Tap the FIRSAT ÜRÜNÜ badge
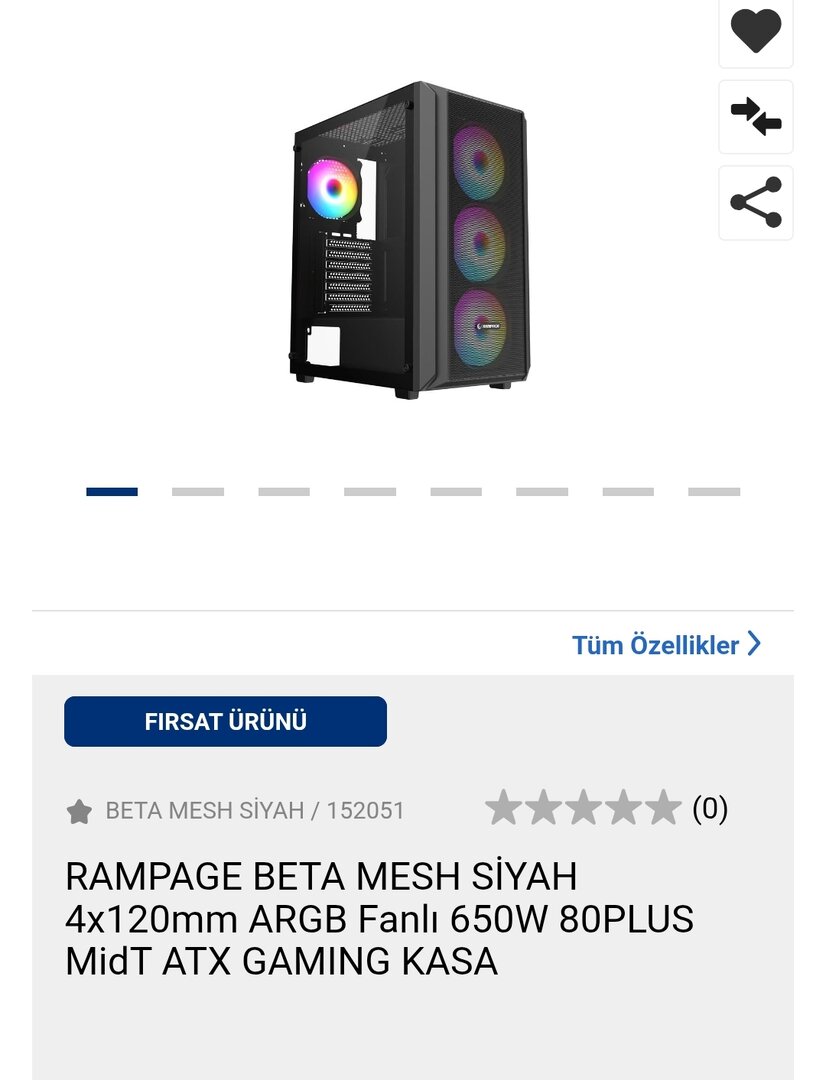The width and height of the screenshot is (826, 1080). click(x=225, y=722)
